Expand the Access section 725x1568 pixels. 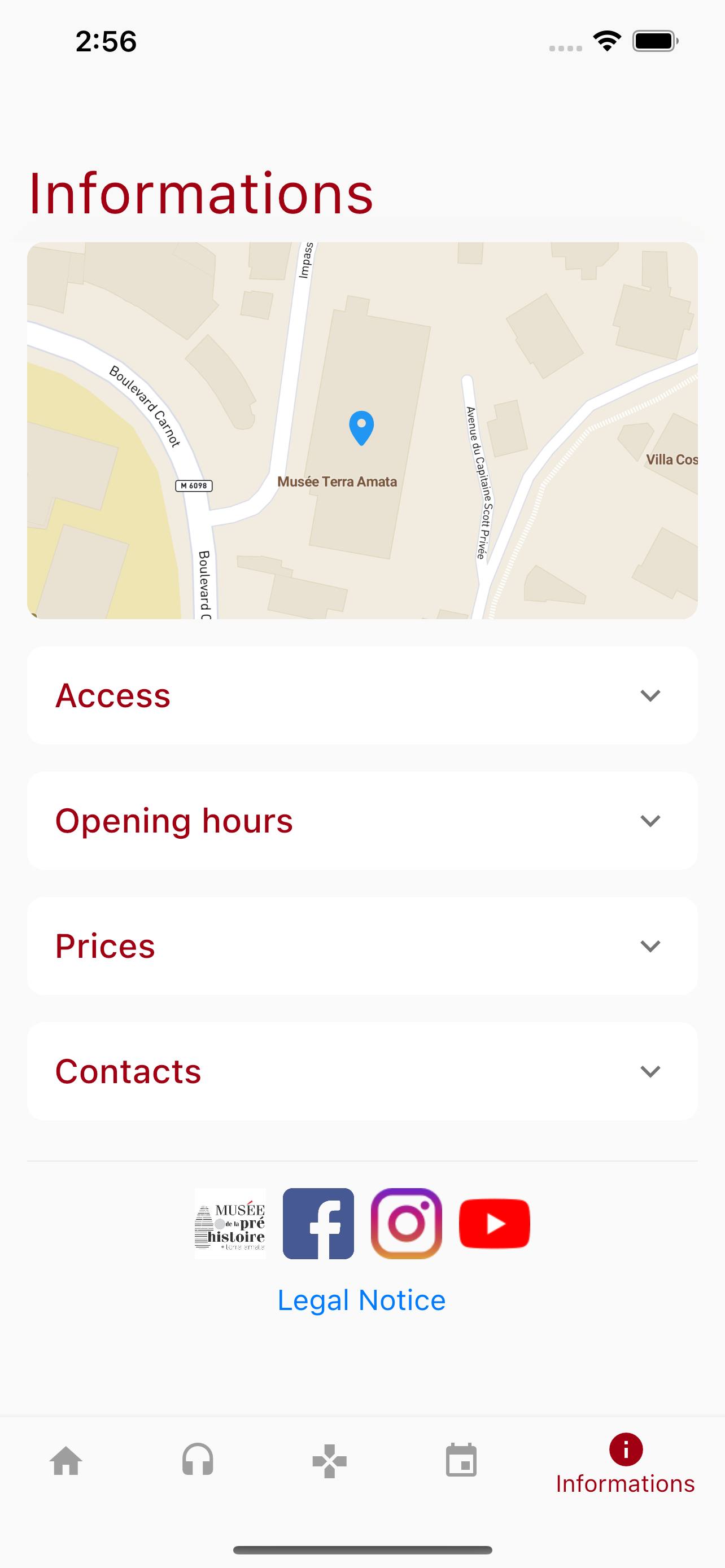362,695
